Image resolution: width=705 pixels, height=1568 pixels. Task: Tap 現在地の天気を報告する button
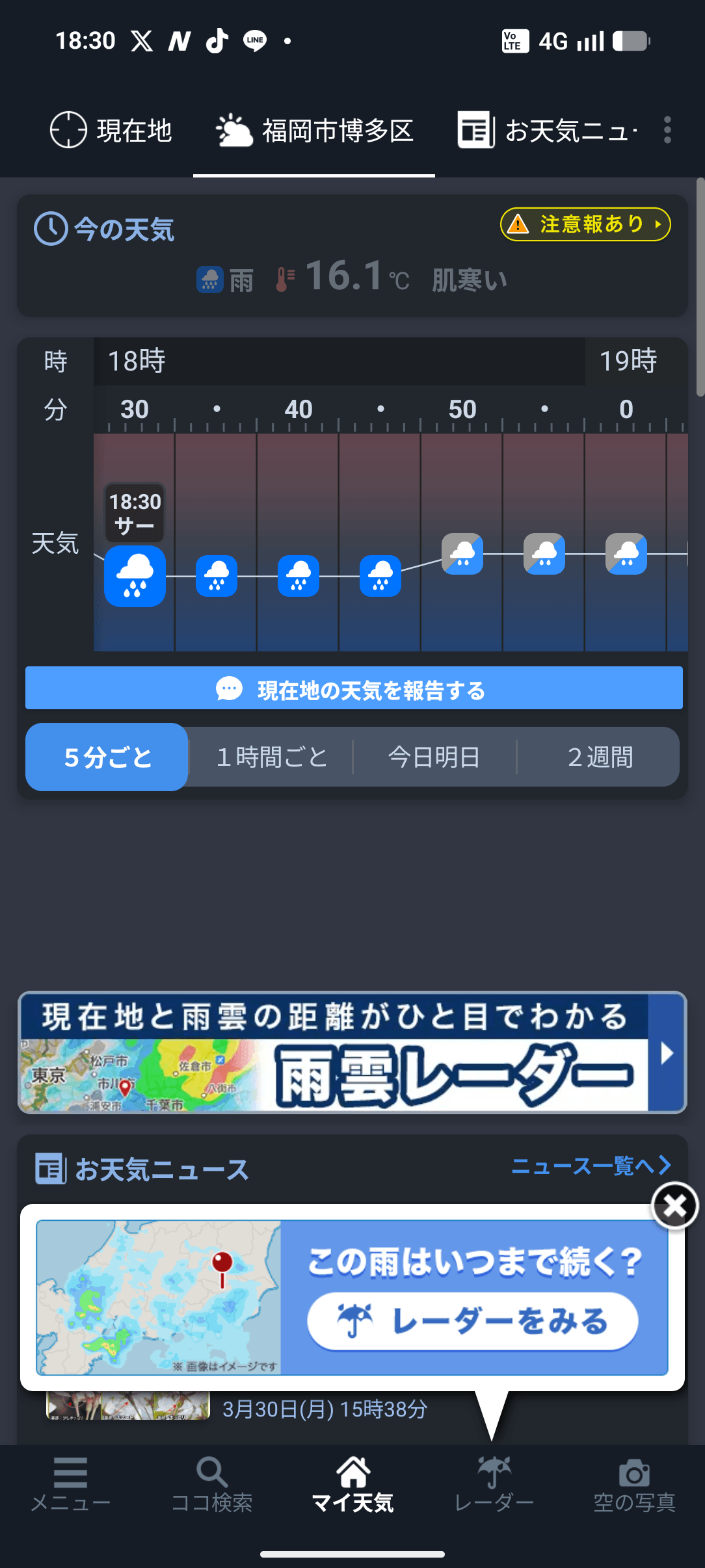click(x=354, y=688)
